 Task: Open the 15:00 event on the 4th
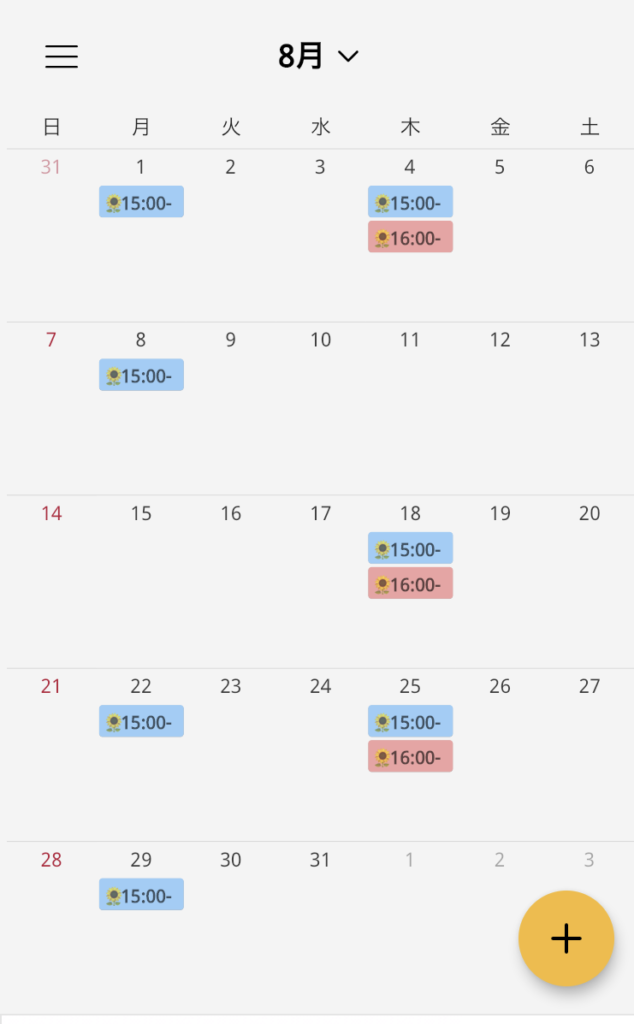pos(410,202)
